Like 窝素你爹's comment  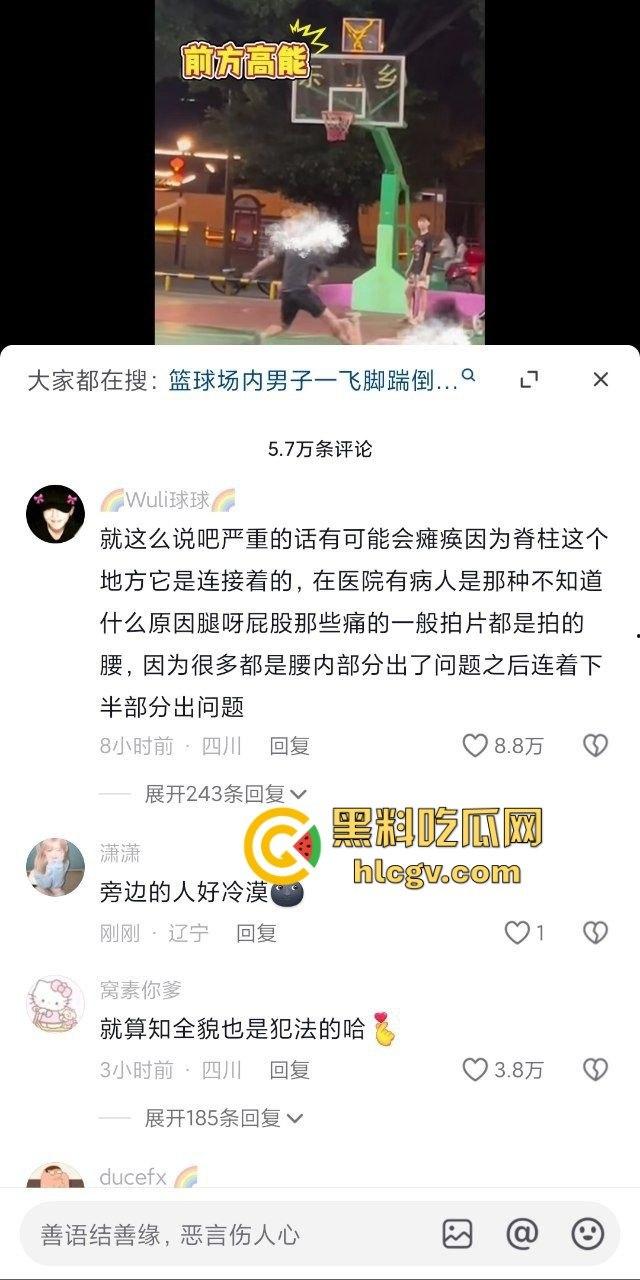point(474,1070)
